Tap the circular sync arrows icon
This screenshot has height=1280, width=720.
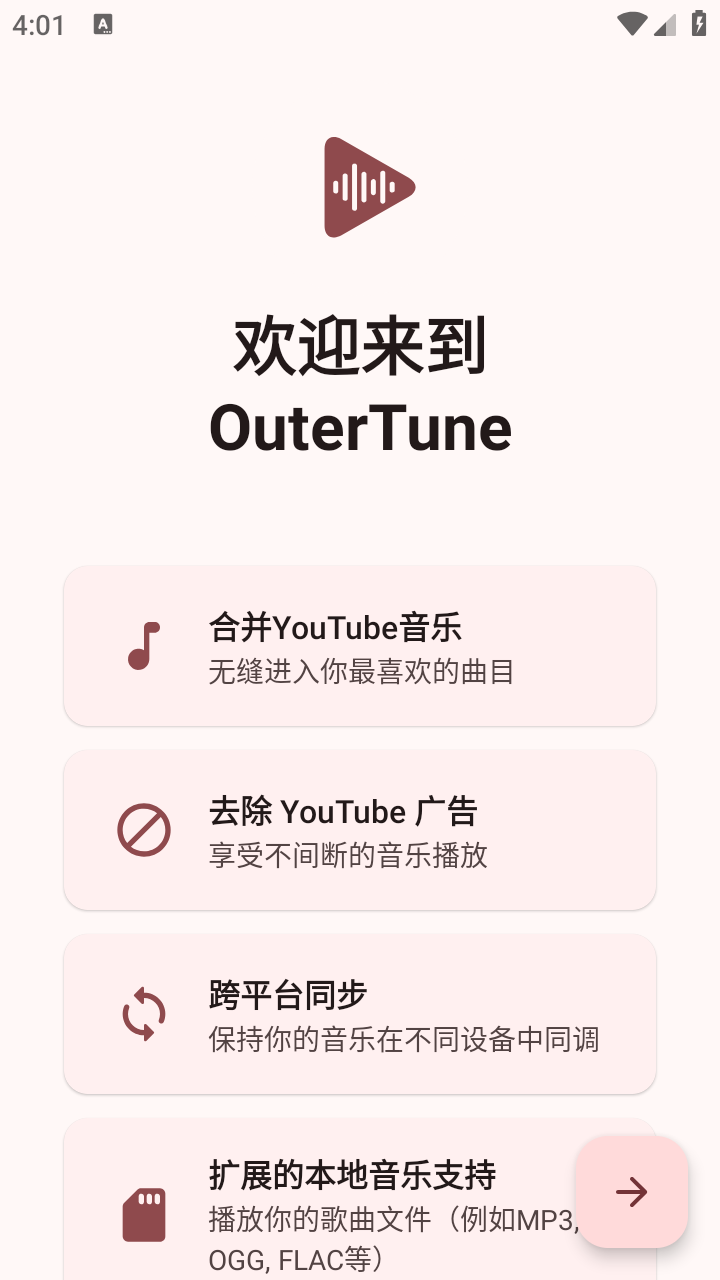click(143, 1014)
